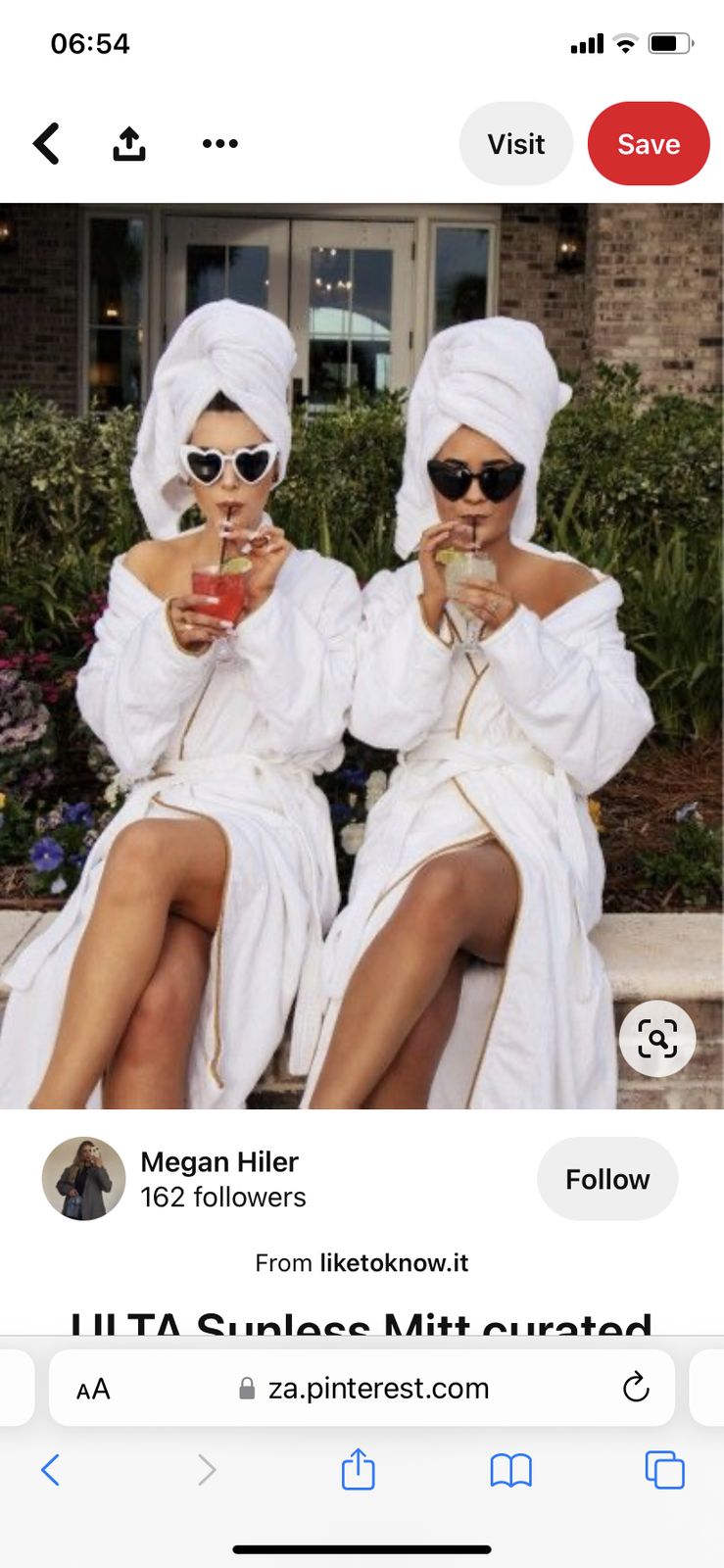This screenshot has height=1568, width=724.
Task: Save this pin
Action: coord(648,144)
